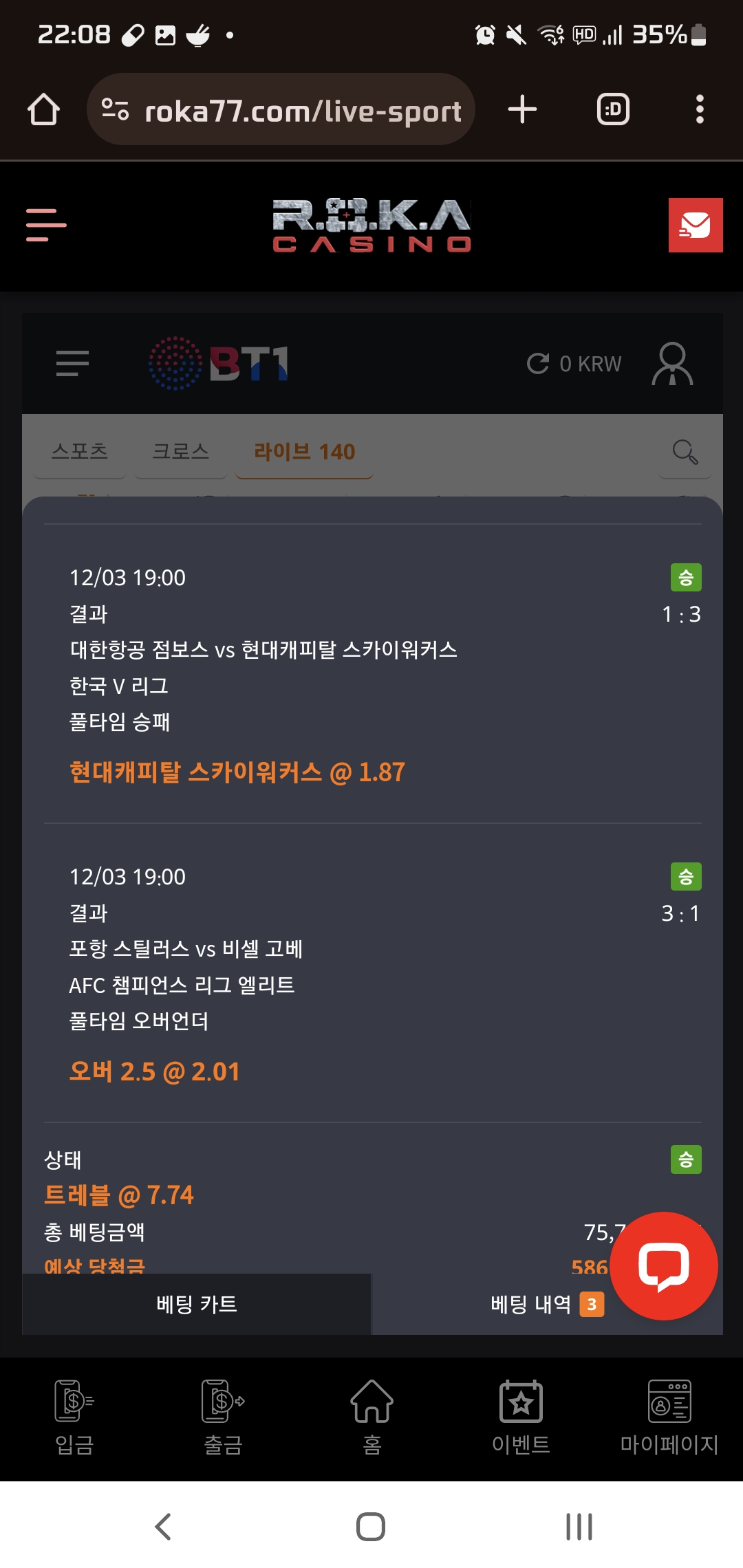Open the red live chat bubble
This screenshot has width=743, height=1568.
663,1265
